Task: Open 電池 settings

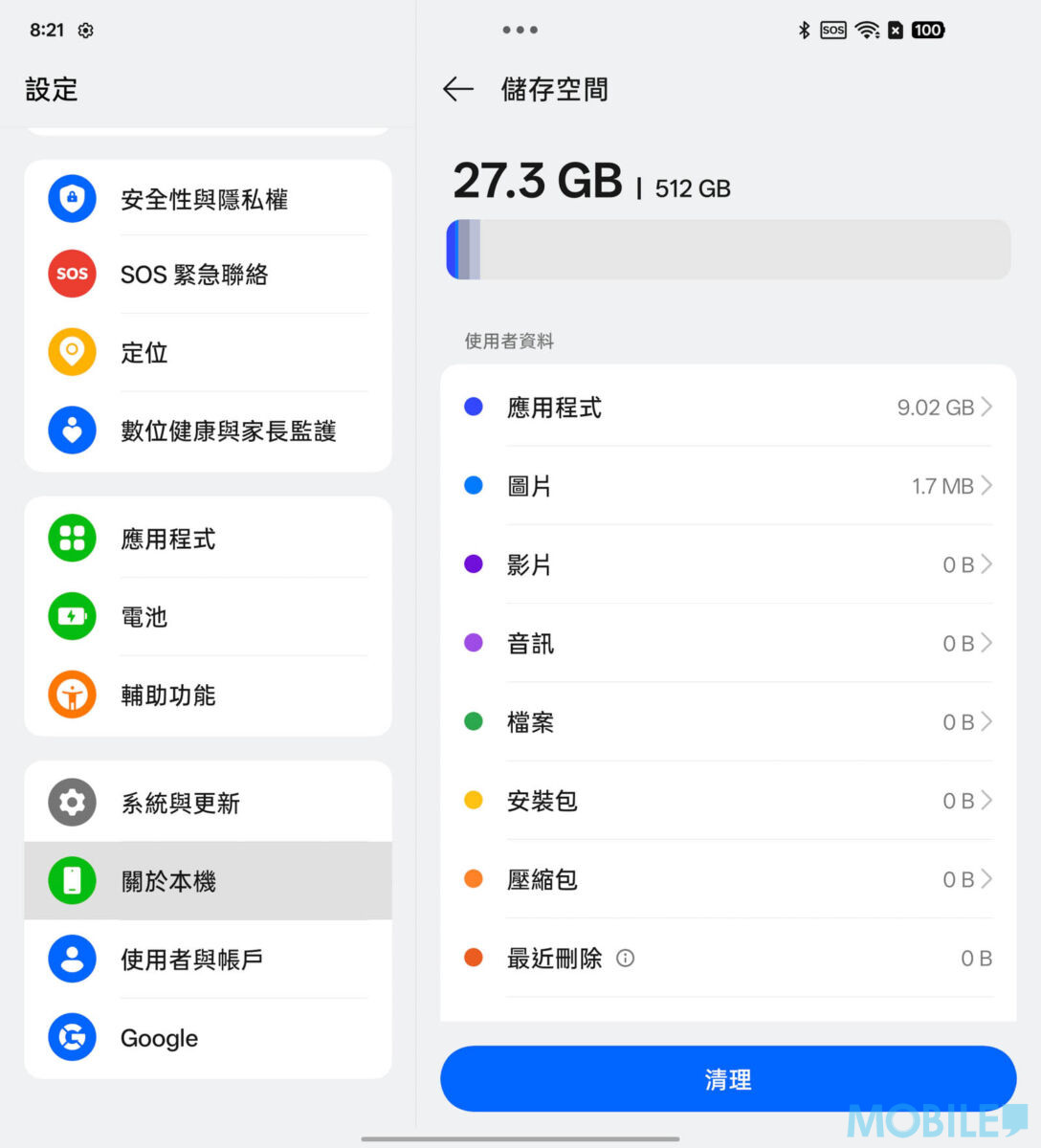Action: (x=207, y=617)
